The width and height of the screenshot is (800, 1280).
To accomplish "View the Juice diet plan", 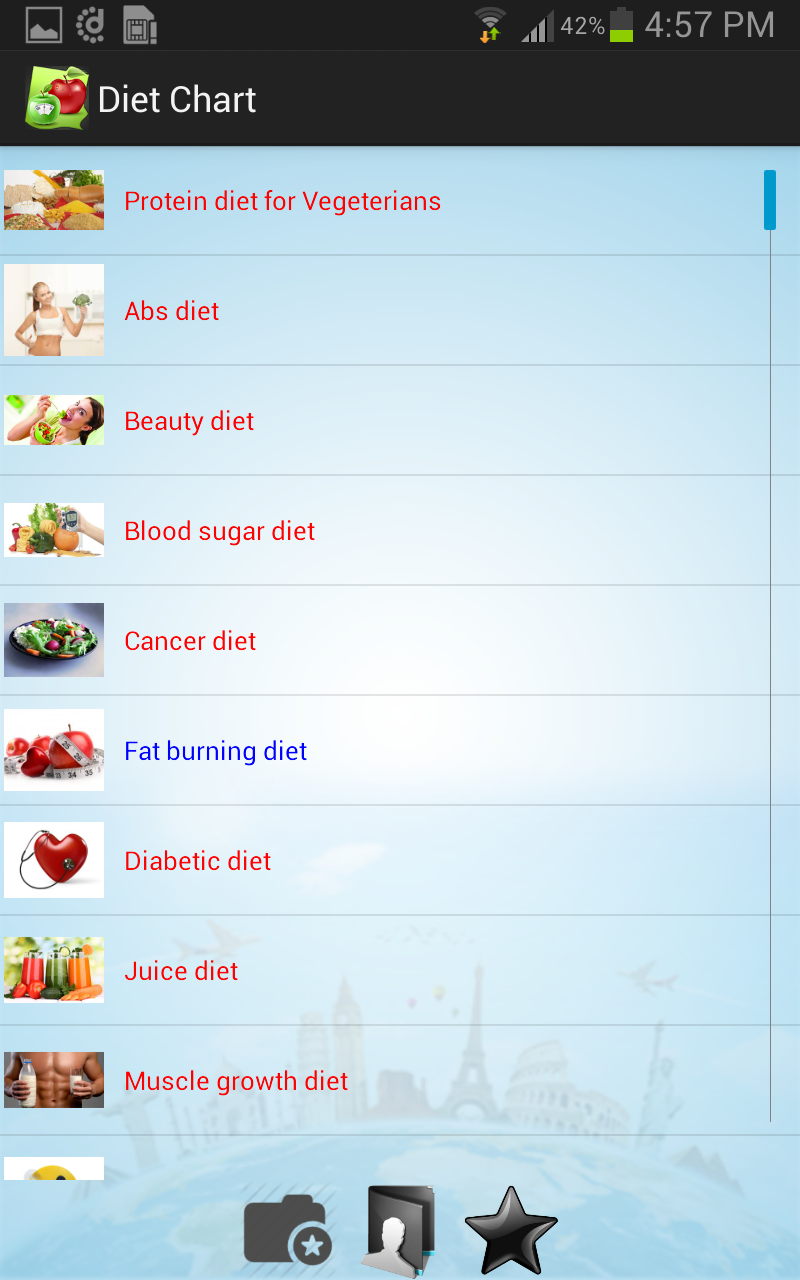I will (181, 971).
